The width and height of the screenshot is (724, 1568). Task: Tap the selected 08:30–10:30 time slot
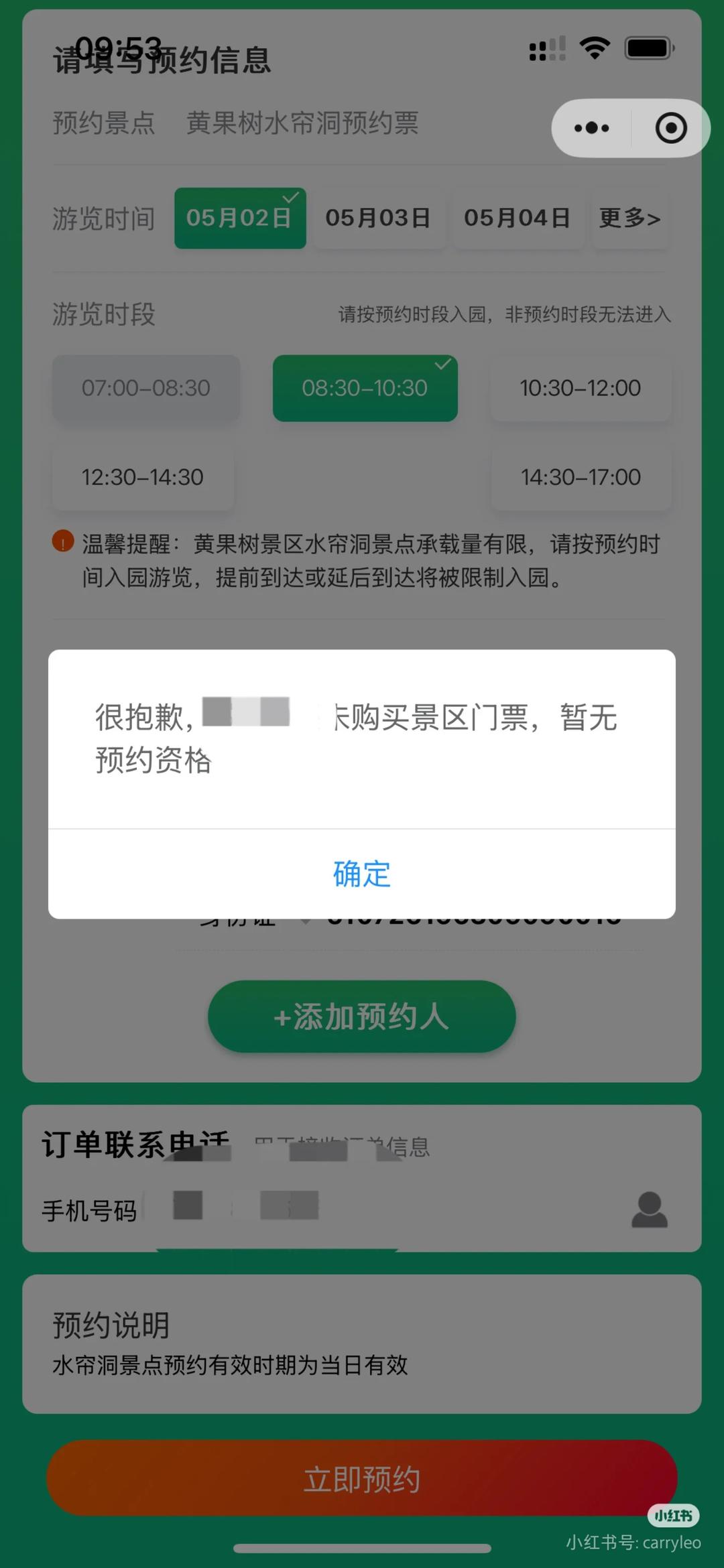coord(365,388)
